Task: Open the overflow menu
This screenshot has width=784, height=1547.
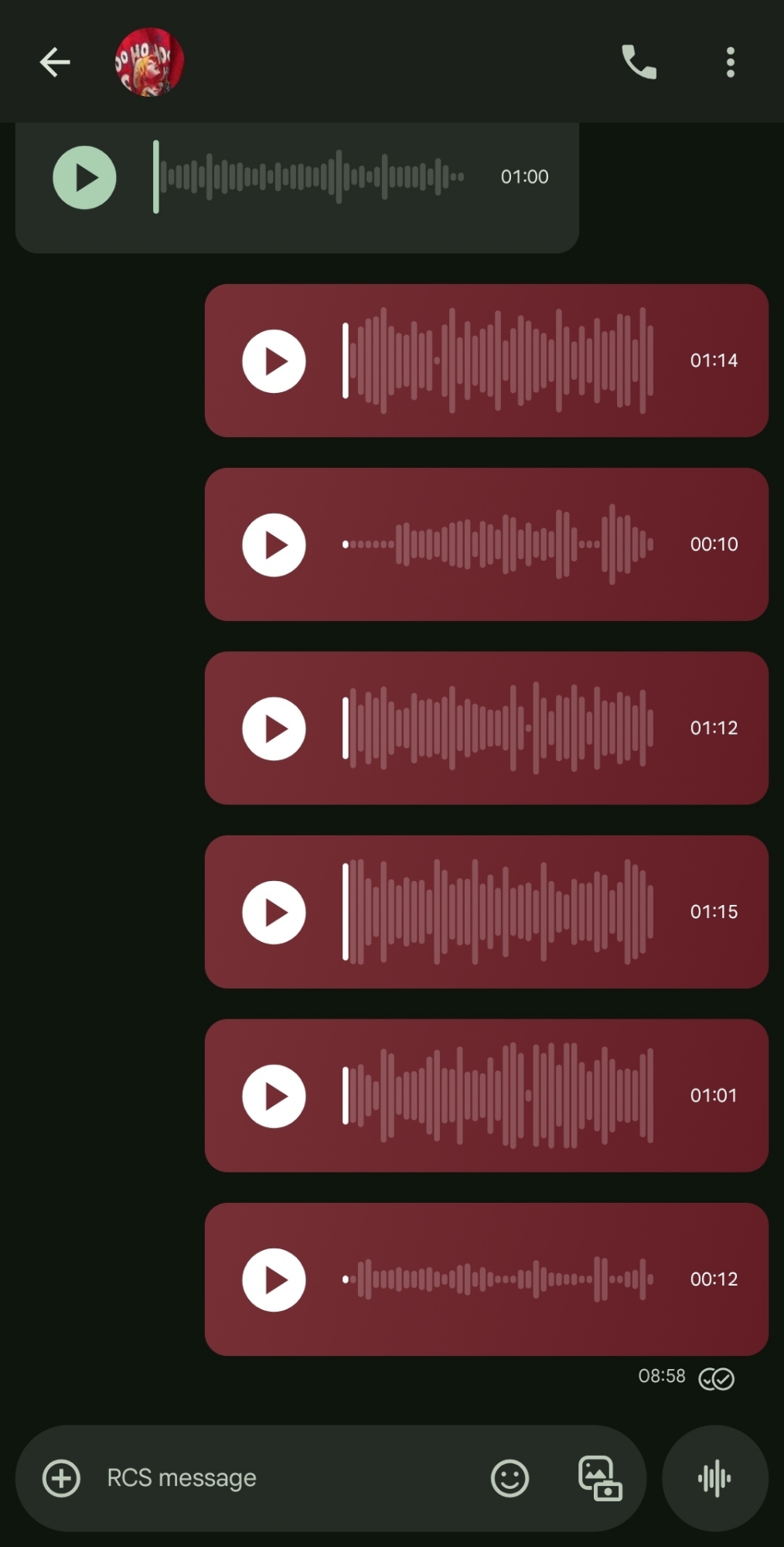Action: [730, 62]
